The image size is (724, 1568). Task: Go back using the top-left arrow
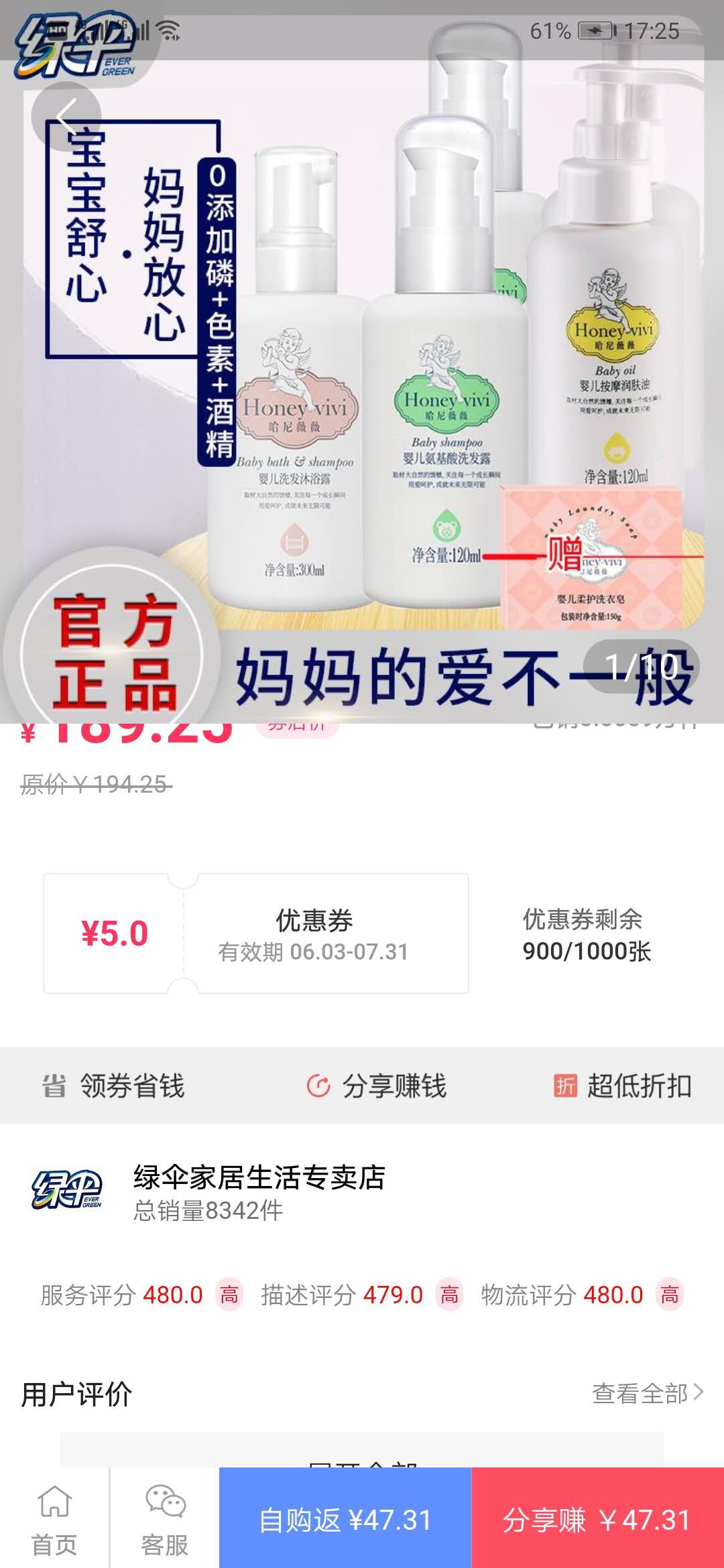[x=66, y=117]
